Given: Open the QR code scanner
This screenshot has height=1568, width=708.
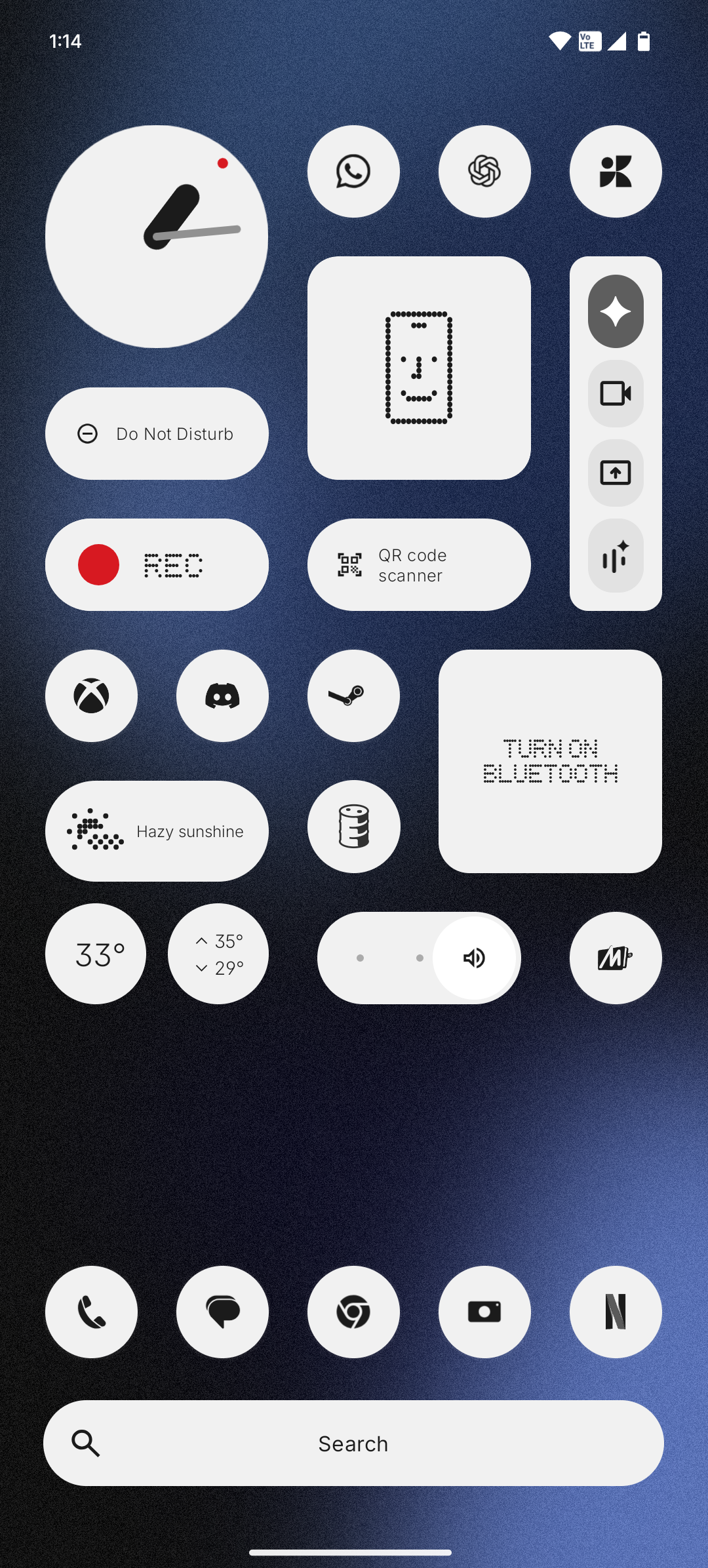Looking at the screenshot, I should coord(419,564).
